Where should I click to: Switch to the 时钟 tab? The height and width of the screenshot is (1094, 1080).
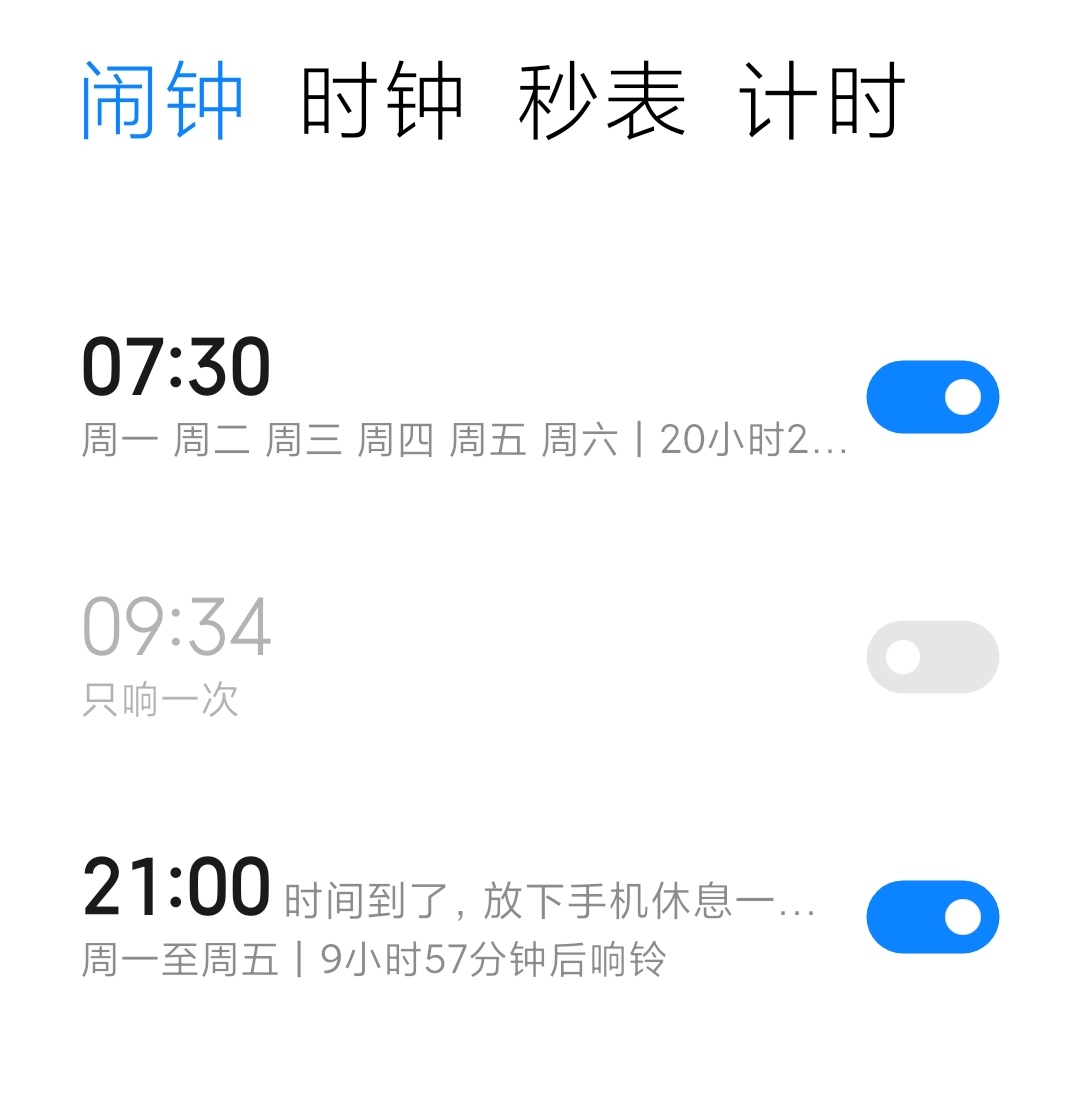click(383, 100)
